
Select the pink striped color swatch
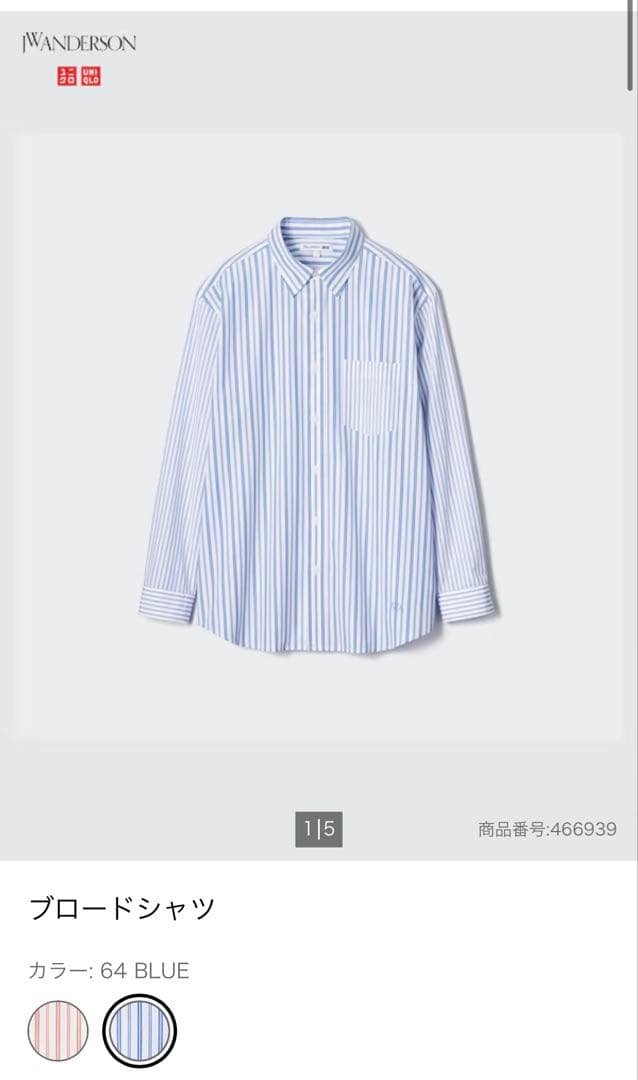pos(58,1031)
